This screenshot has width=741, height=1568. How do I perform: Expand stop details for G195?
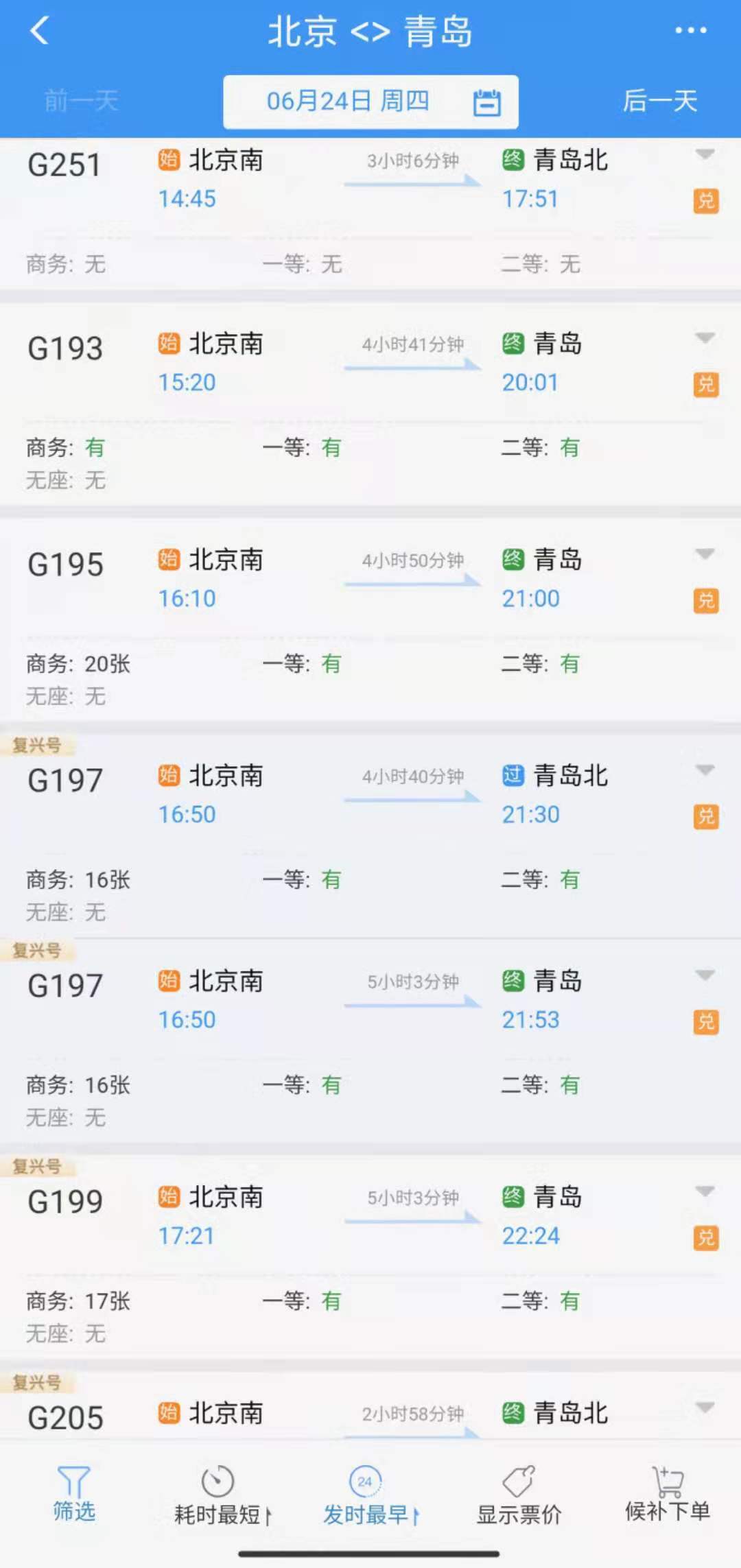[705, 554]
